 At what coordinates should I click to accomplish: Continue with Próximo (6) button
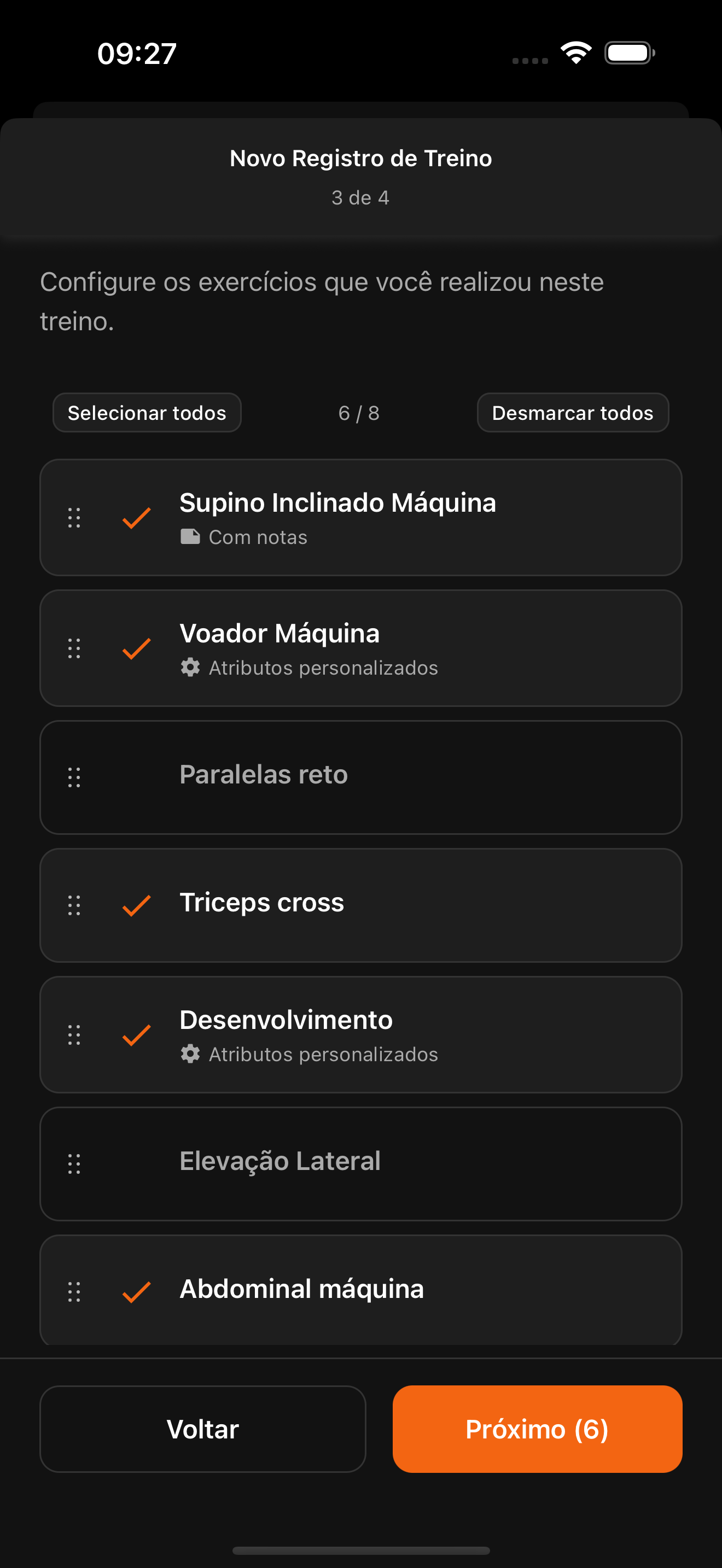point(537,1429)
